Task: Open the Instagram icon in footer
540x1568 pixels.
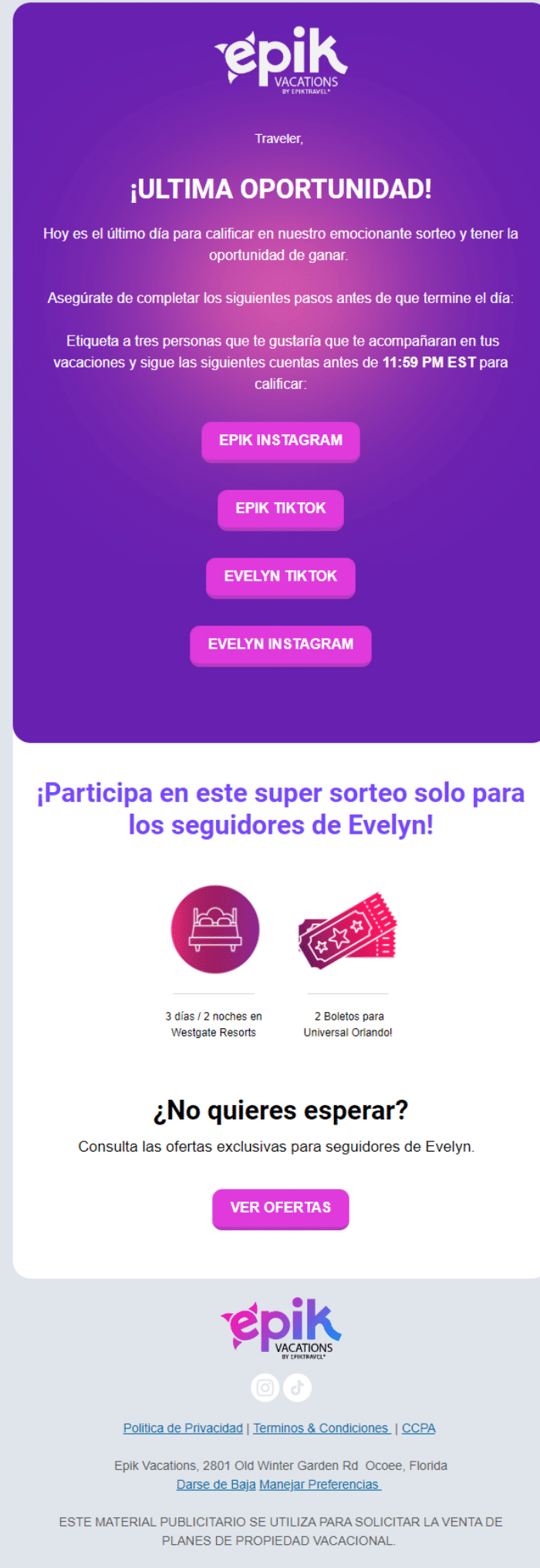Action: 265,1388
